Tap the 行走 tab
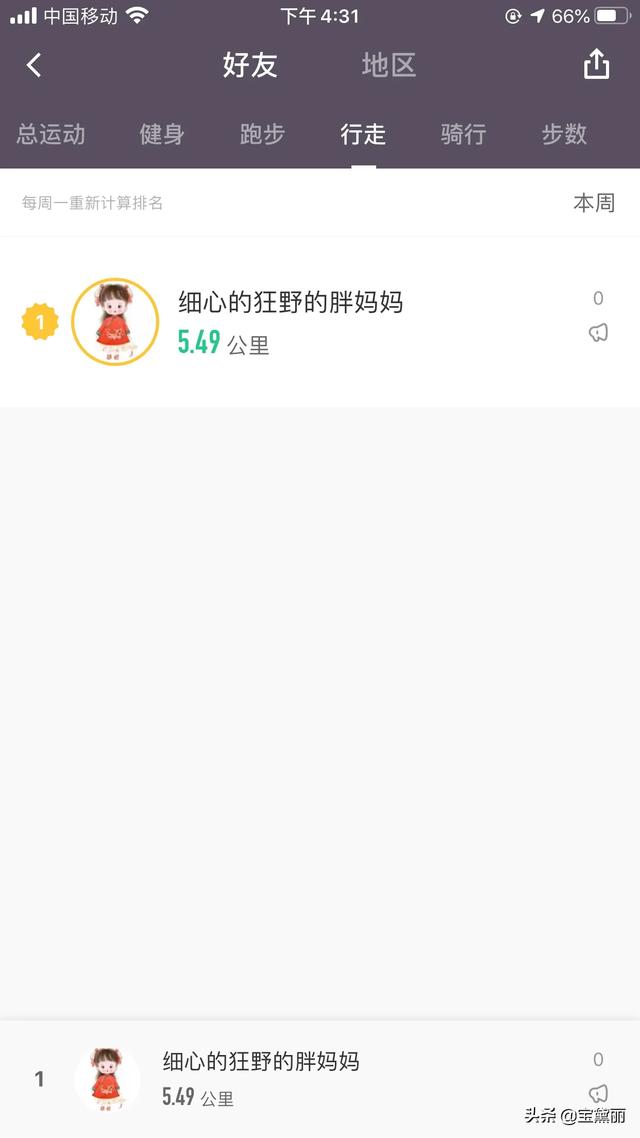640x1138 pixels. (363, 134)
